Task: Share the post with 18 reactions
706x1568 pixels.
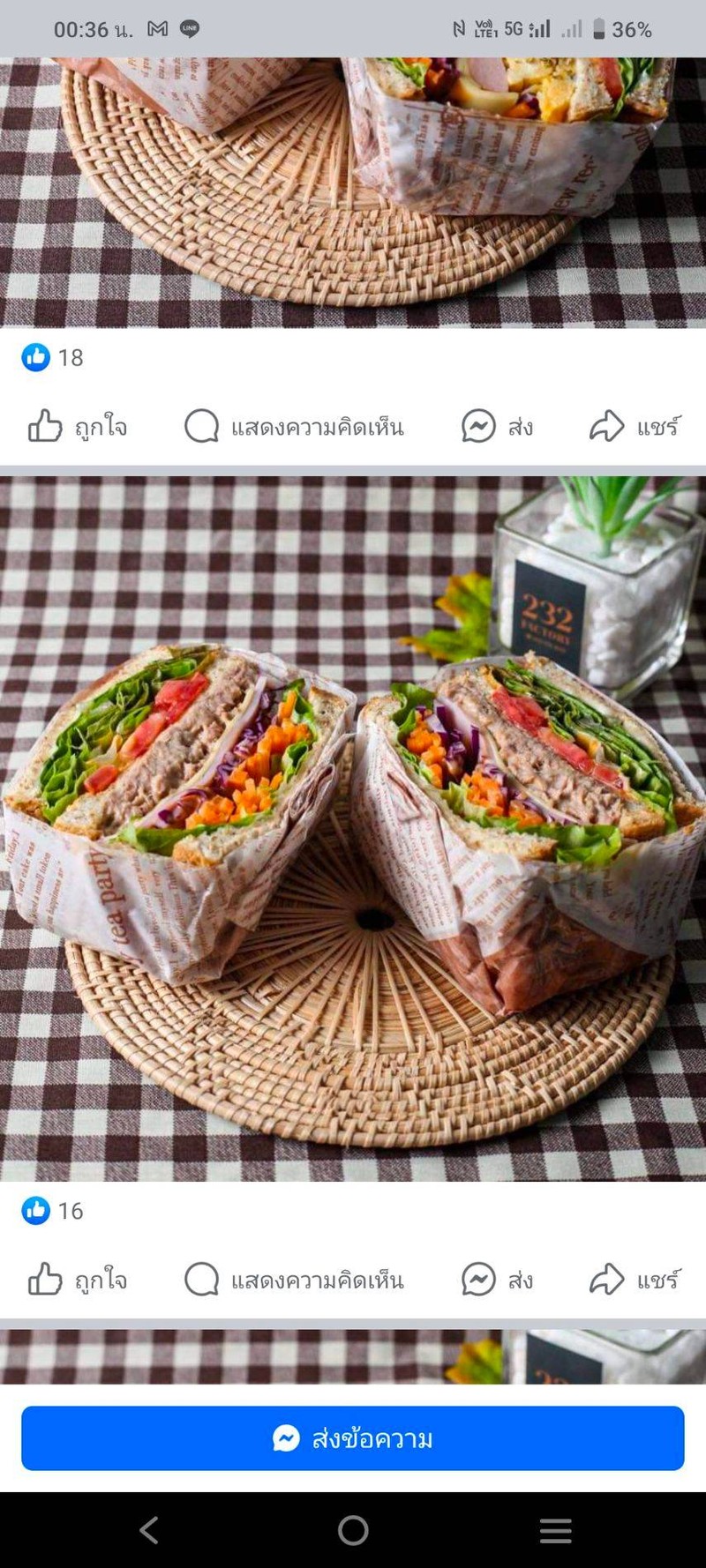Action: click(635, 427)
